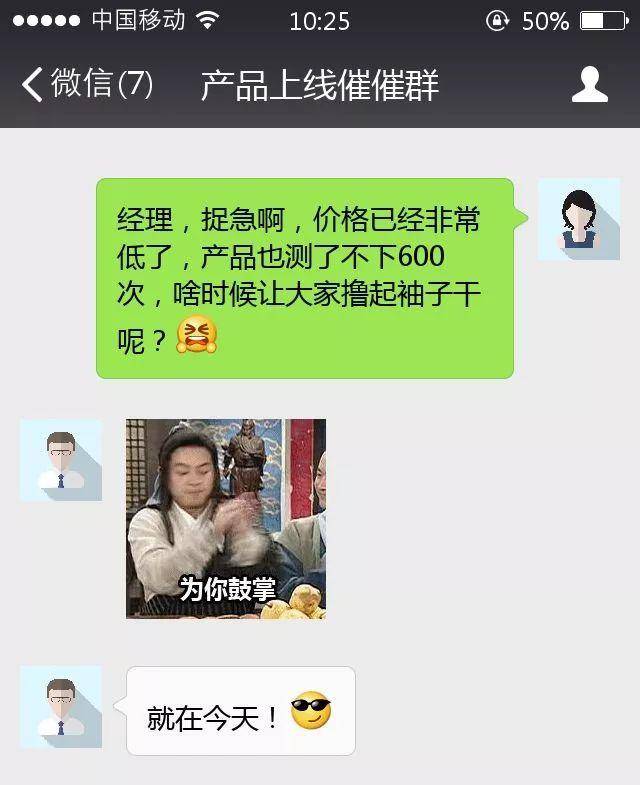Open the 为你鼓掌 sticker image

(226, 518)
